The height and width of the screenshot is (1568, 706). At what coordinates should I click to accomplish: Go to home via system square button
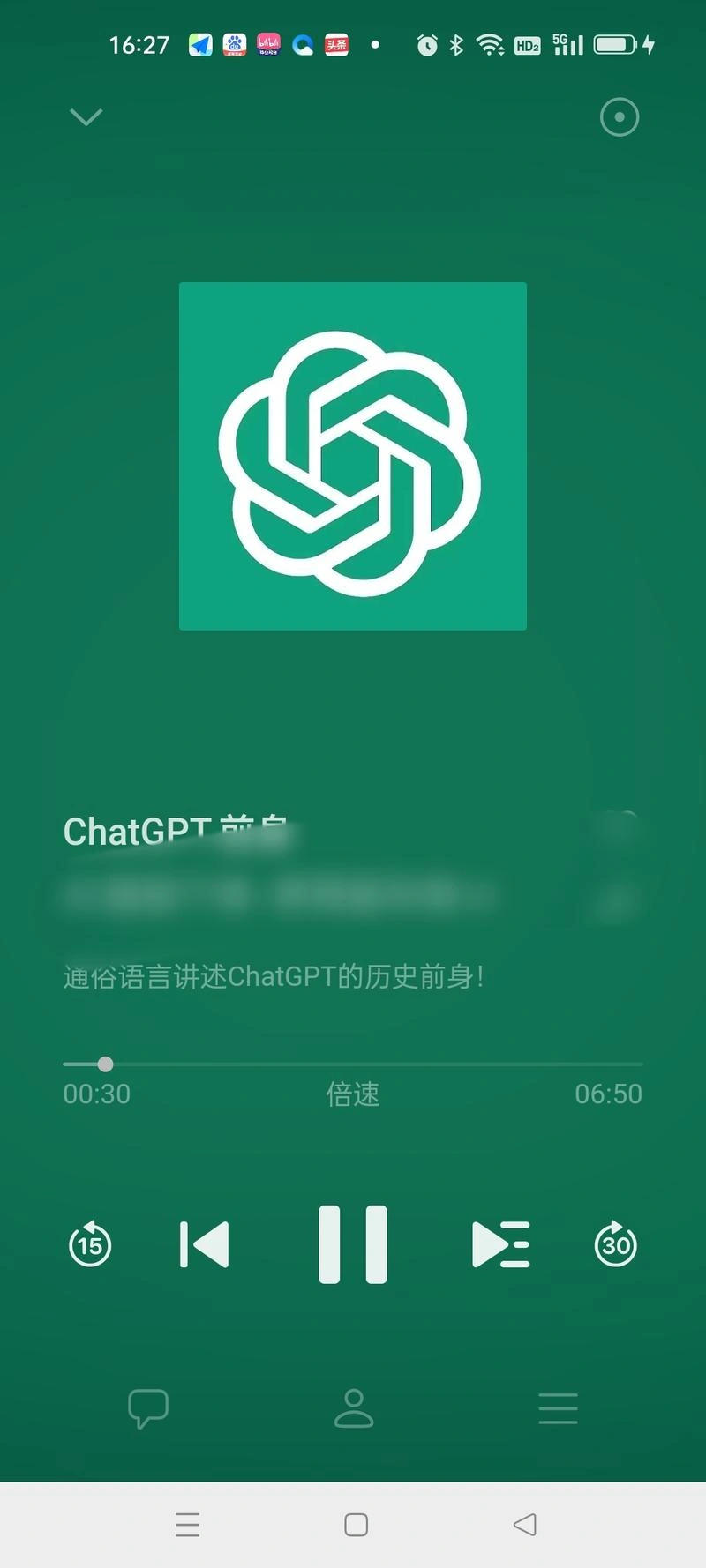click(357, 1525)
